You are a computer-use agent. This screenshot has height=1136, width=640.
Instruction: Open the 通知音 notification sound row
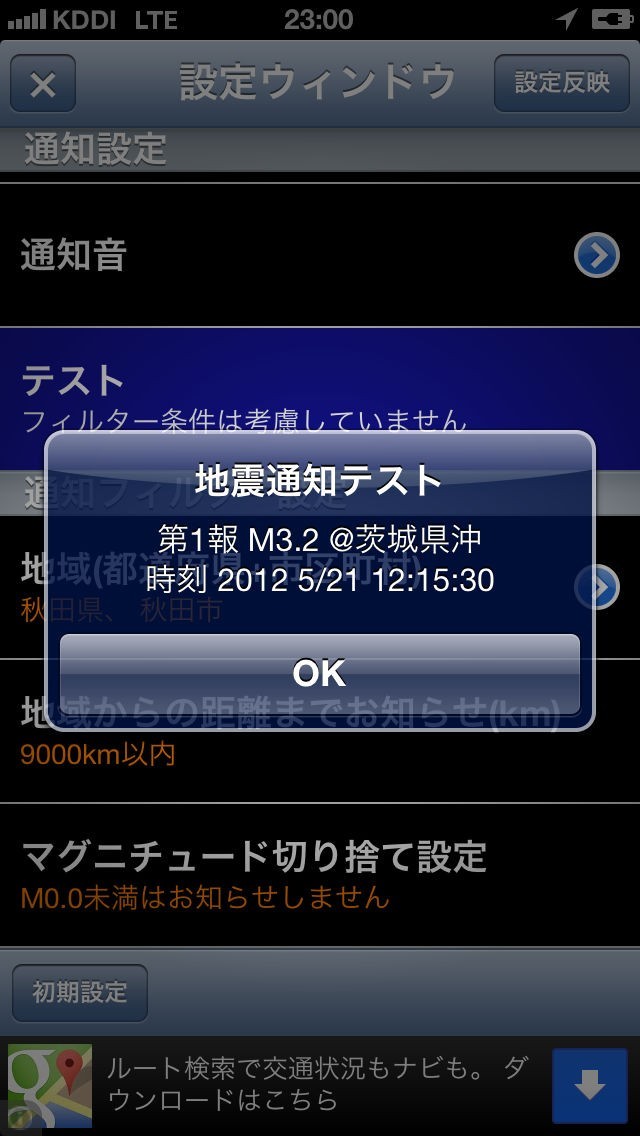click(320, 255)
